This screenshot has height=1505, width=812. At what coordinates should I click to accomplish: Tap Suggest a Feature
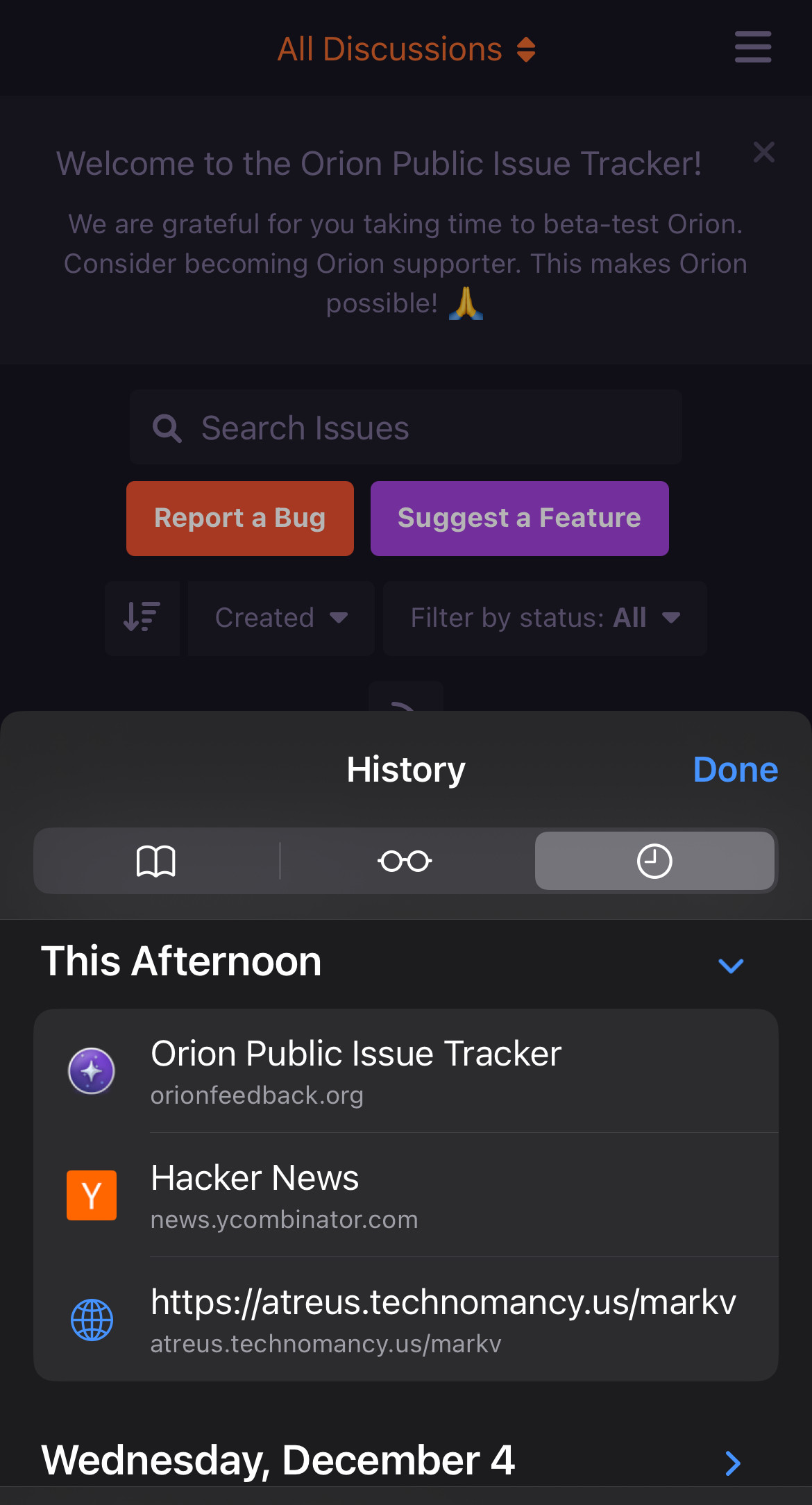pyautogui.click(x=519, y=519)
